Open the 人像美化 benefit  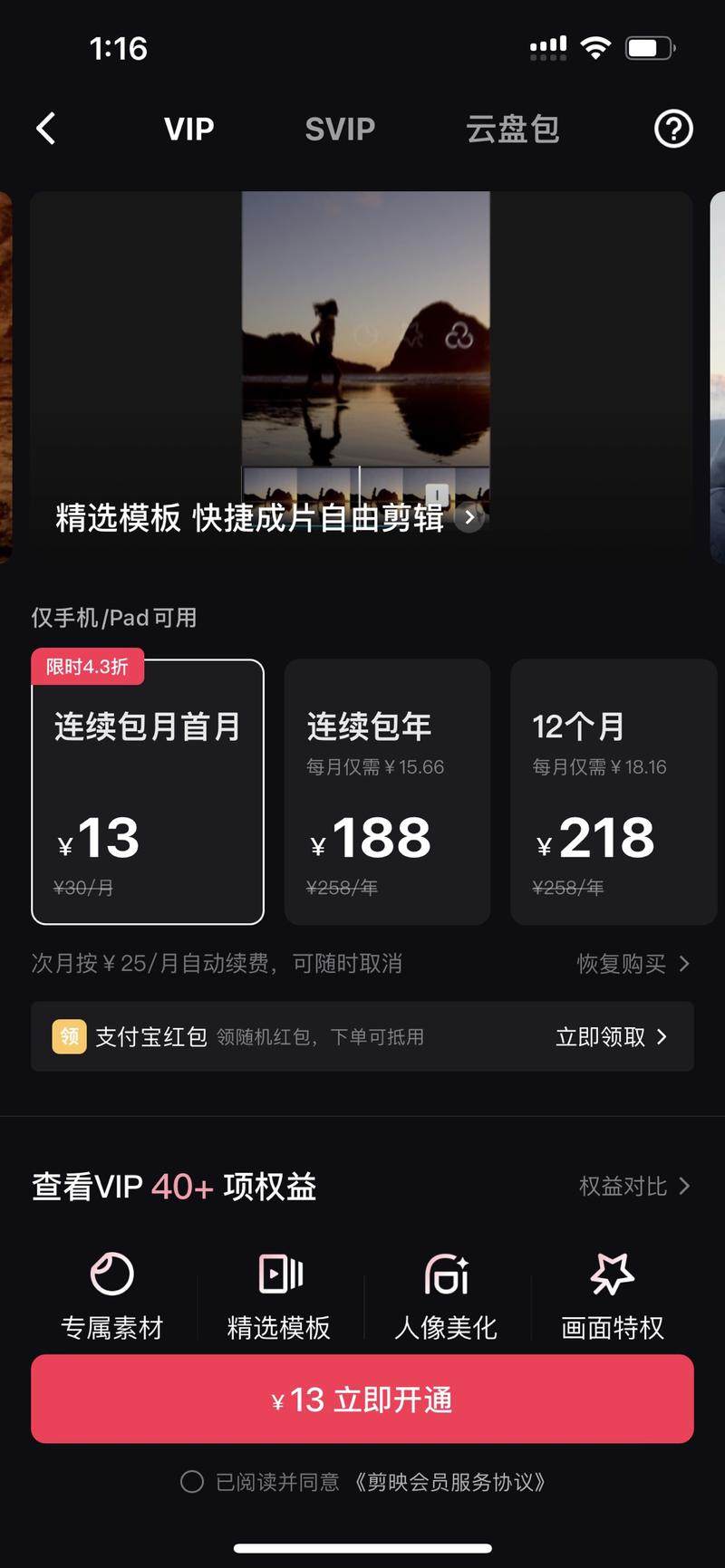pos(446,1295)
